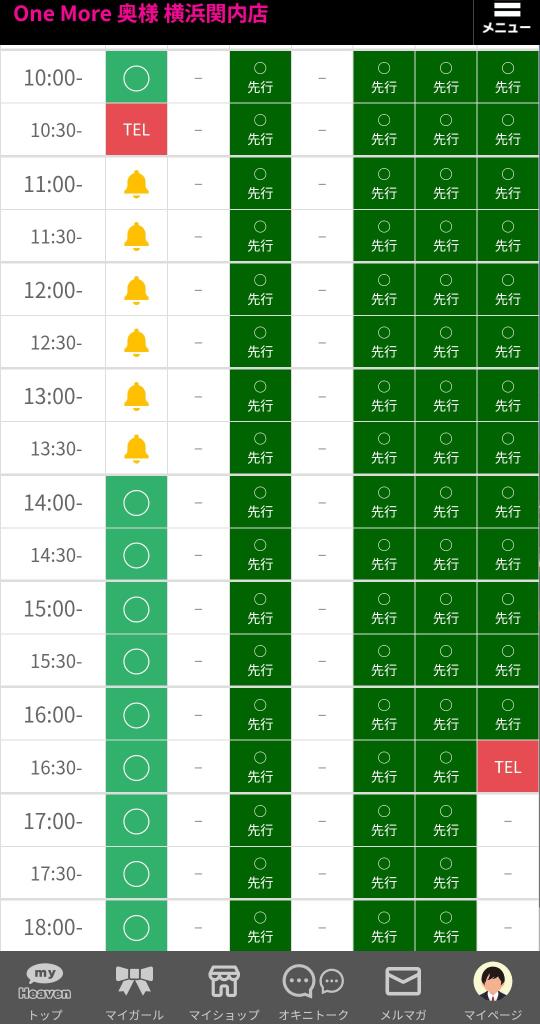Tap the red TEL slot at 16:30
The height and width of the screenshot is (1024, 540).
click(x=508, y=767)
